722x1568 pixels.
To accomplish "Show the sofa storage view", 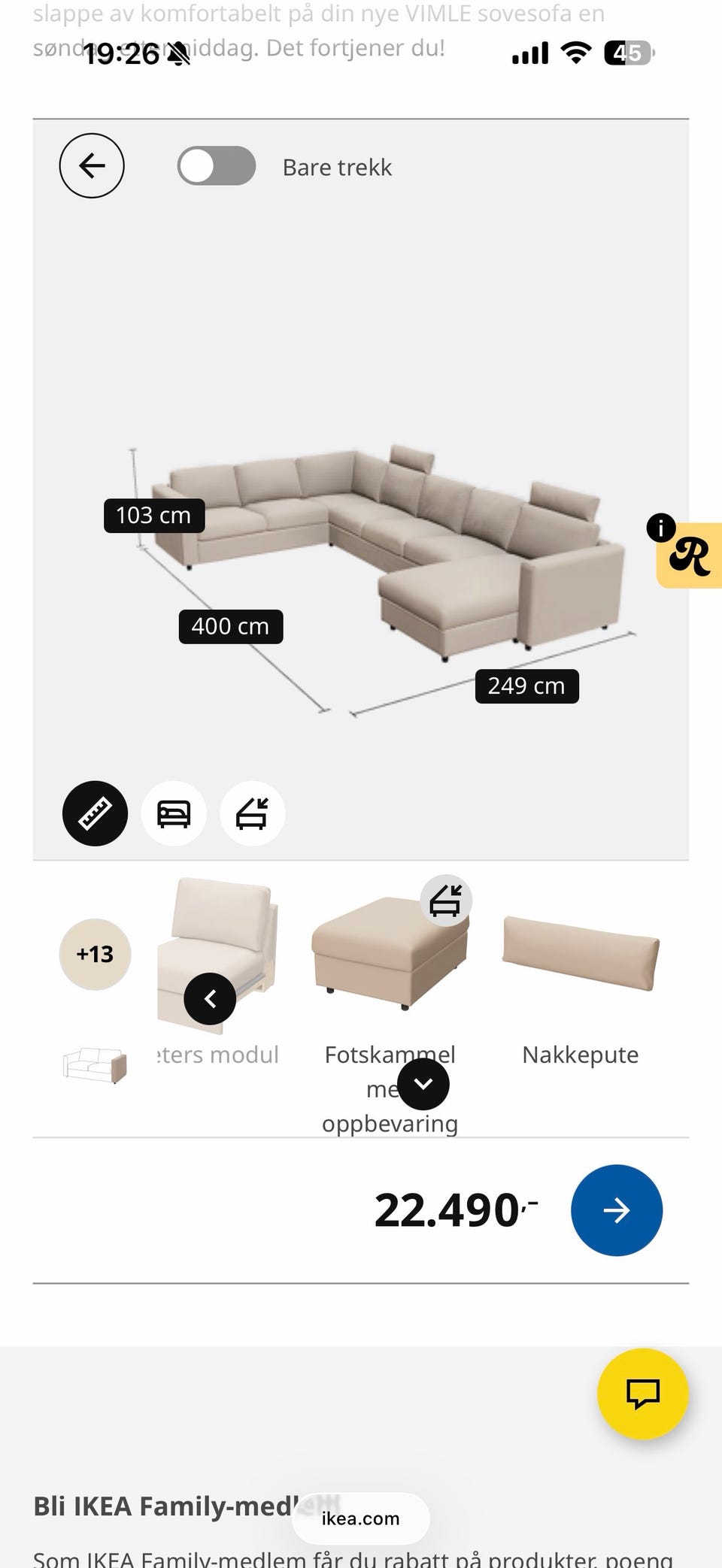I will (x=252, y=813).
